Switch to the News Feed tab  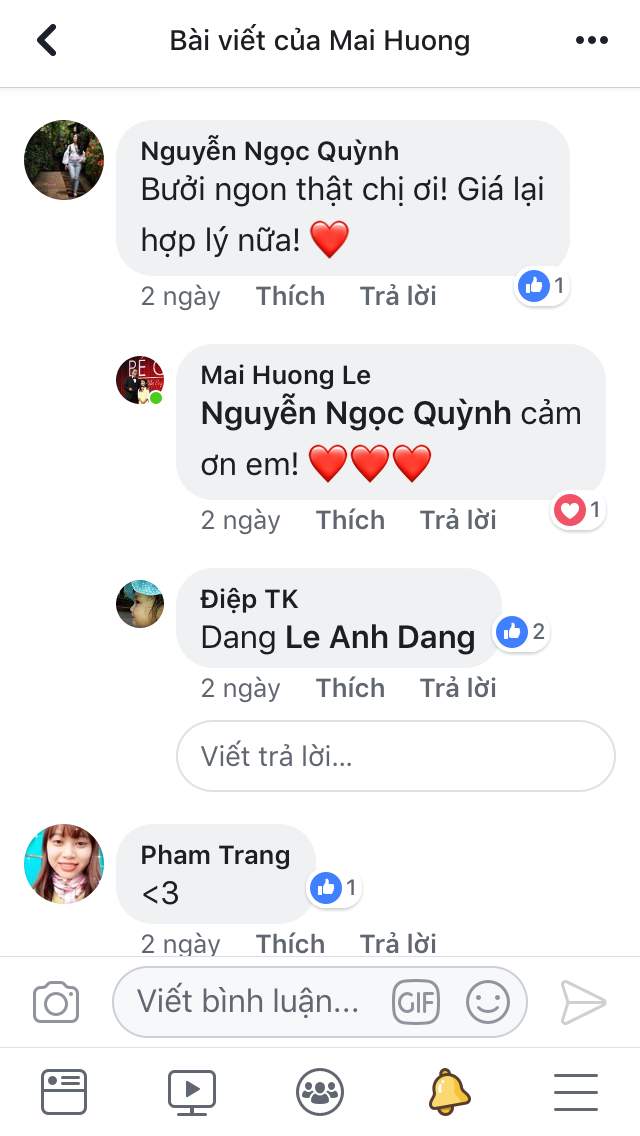pos(64,1091)
